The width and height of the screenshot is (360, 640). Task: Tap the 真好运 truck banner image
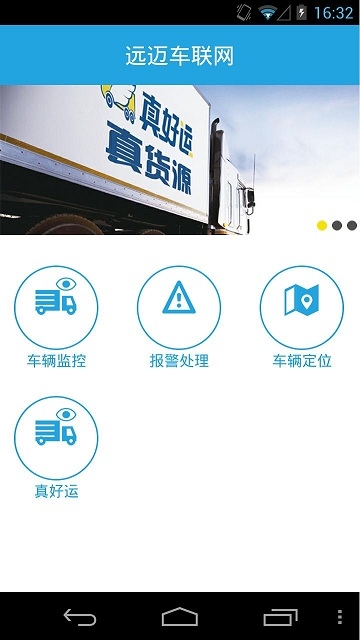[180, 160]
